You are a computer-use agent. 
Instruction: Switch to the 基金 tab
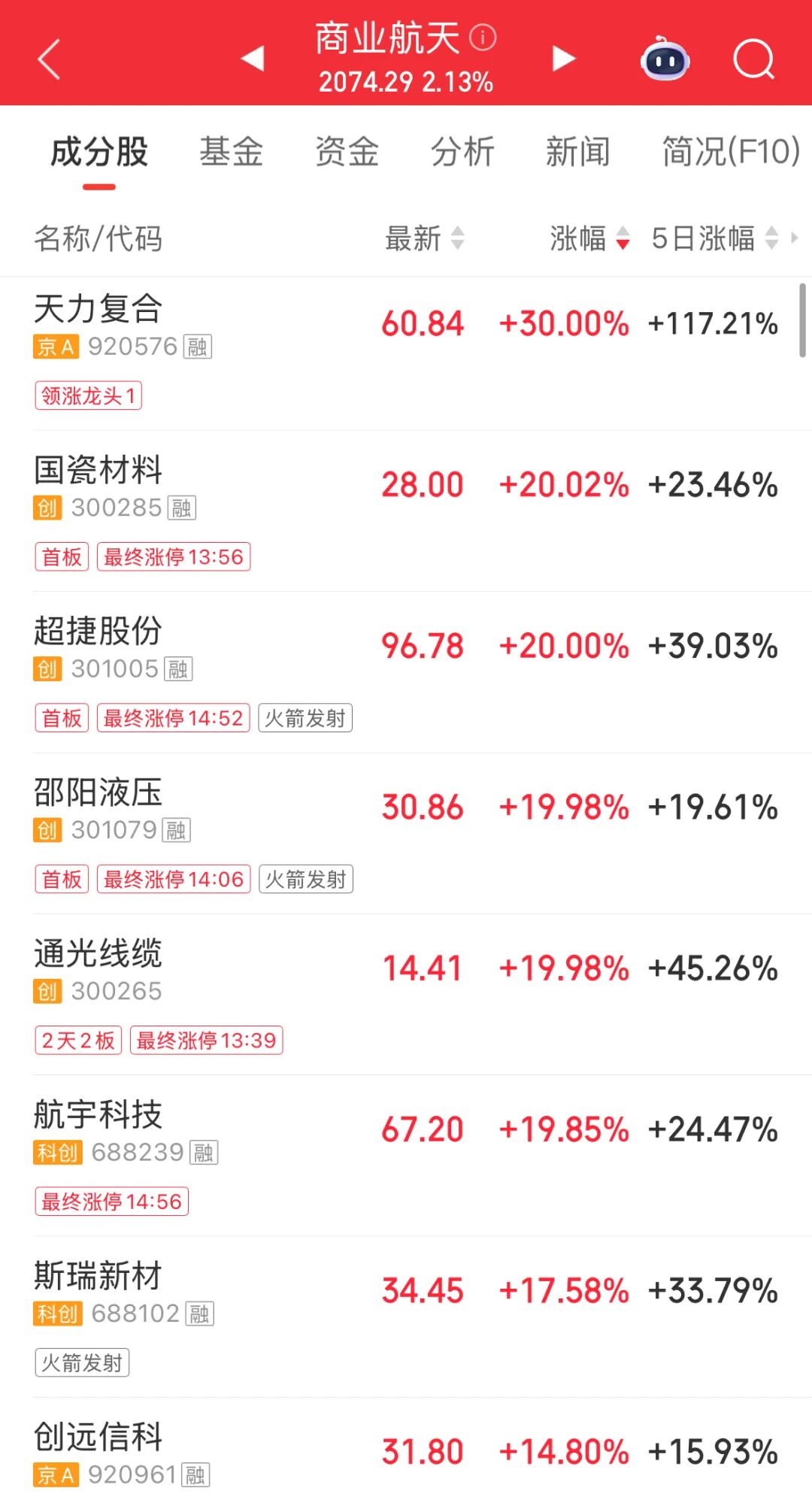[x=231, y=152]
